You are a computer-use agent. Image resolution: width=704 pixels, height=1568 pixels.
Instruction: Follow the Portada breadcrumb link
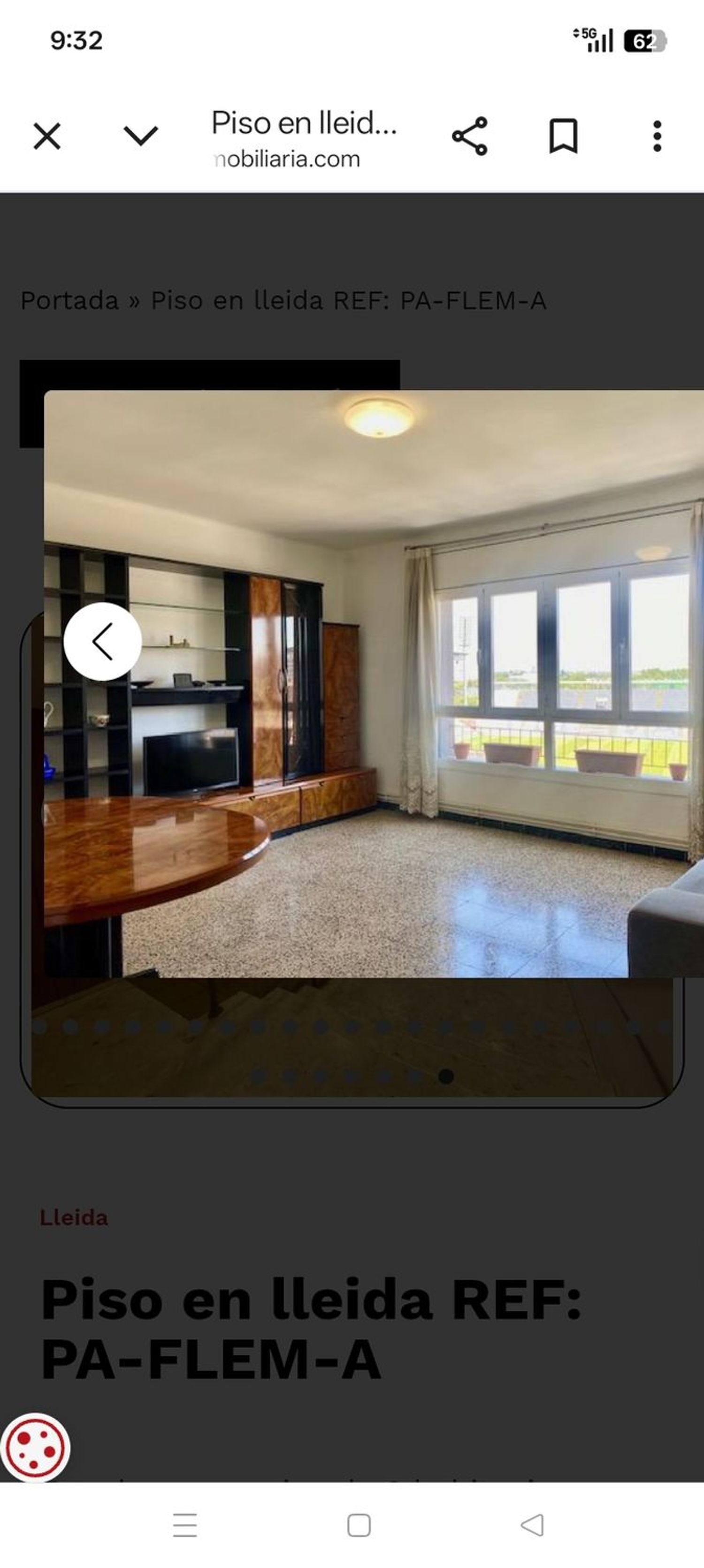pos(69,300)
